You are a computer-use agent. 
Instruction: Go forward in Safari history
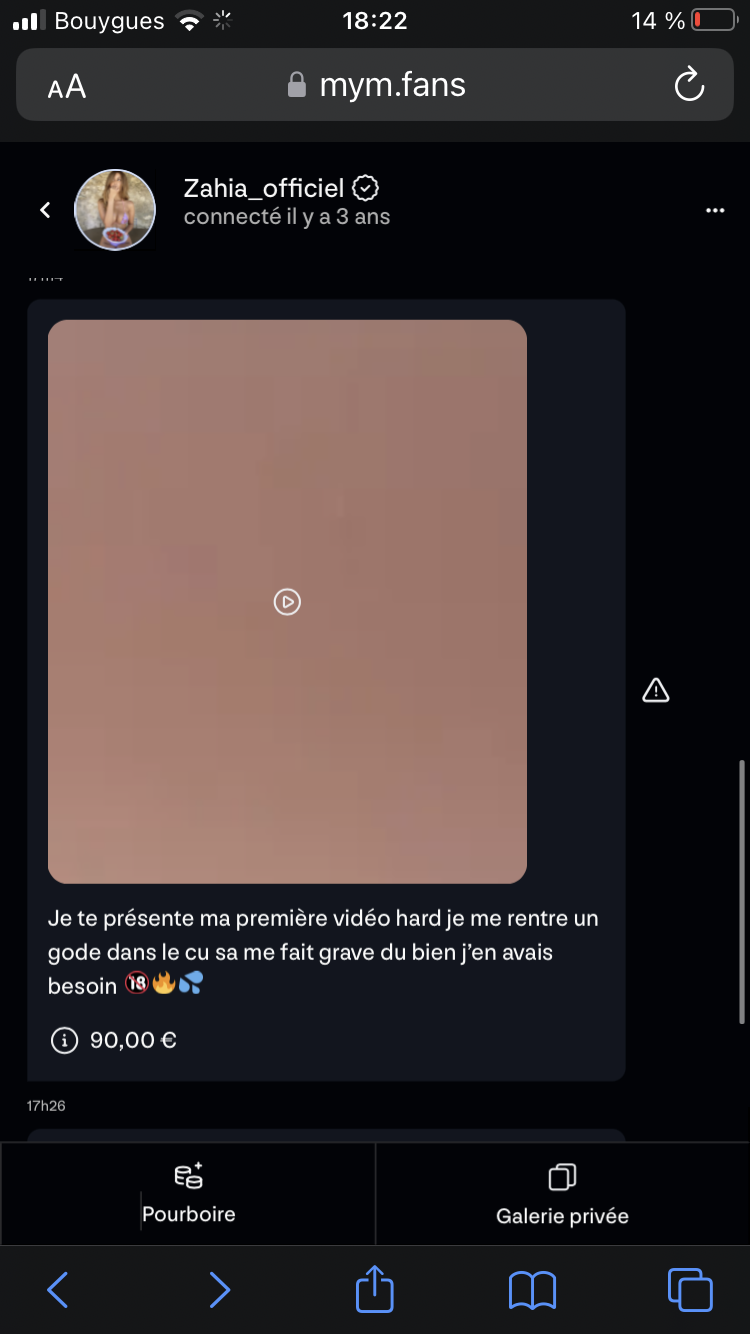tap(219, 1290)
